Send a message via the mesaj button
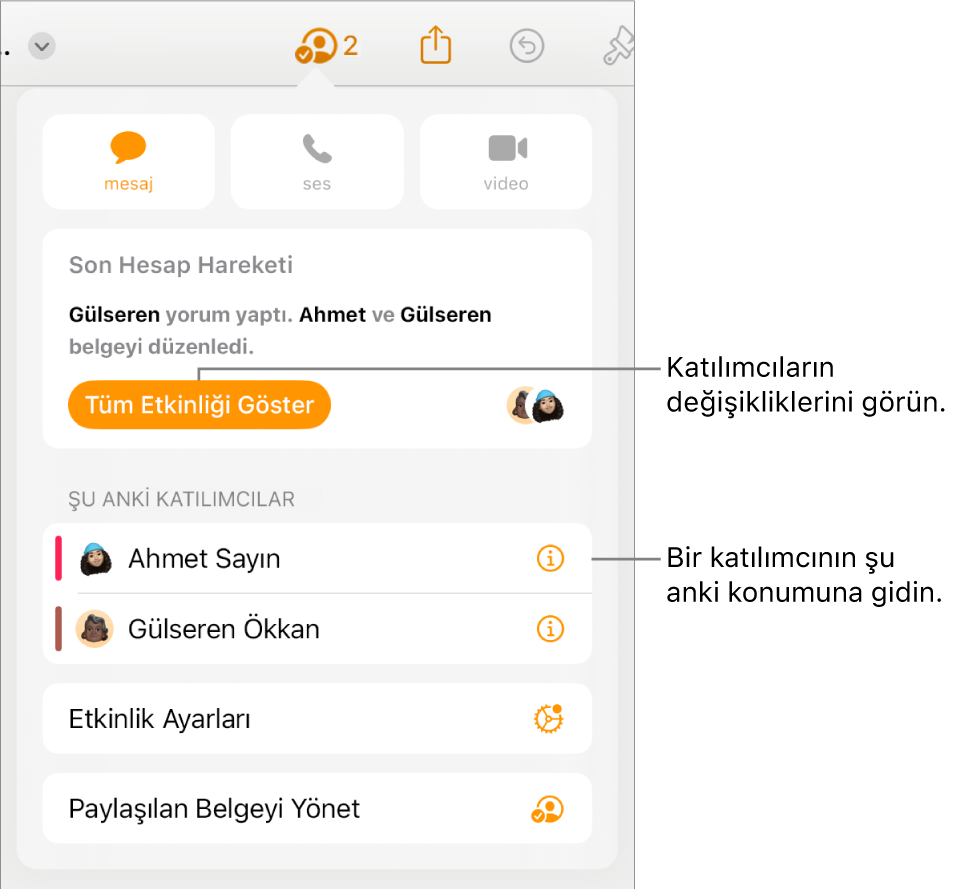Screen dimensions: 959x889 point(129,161)
